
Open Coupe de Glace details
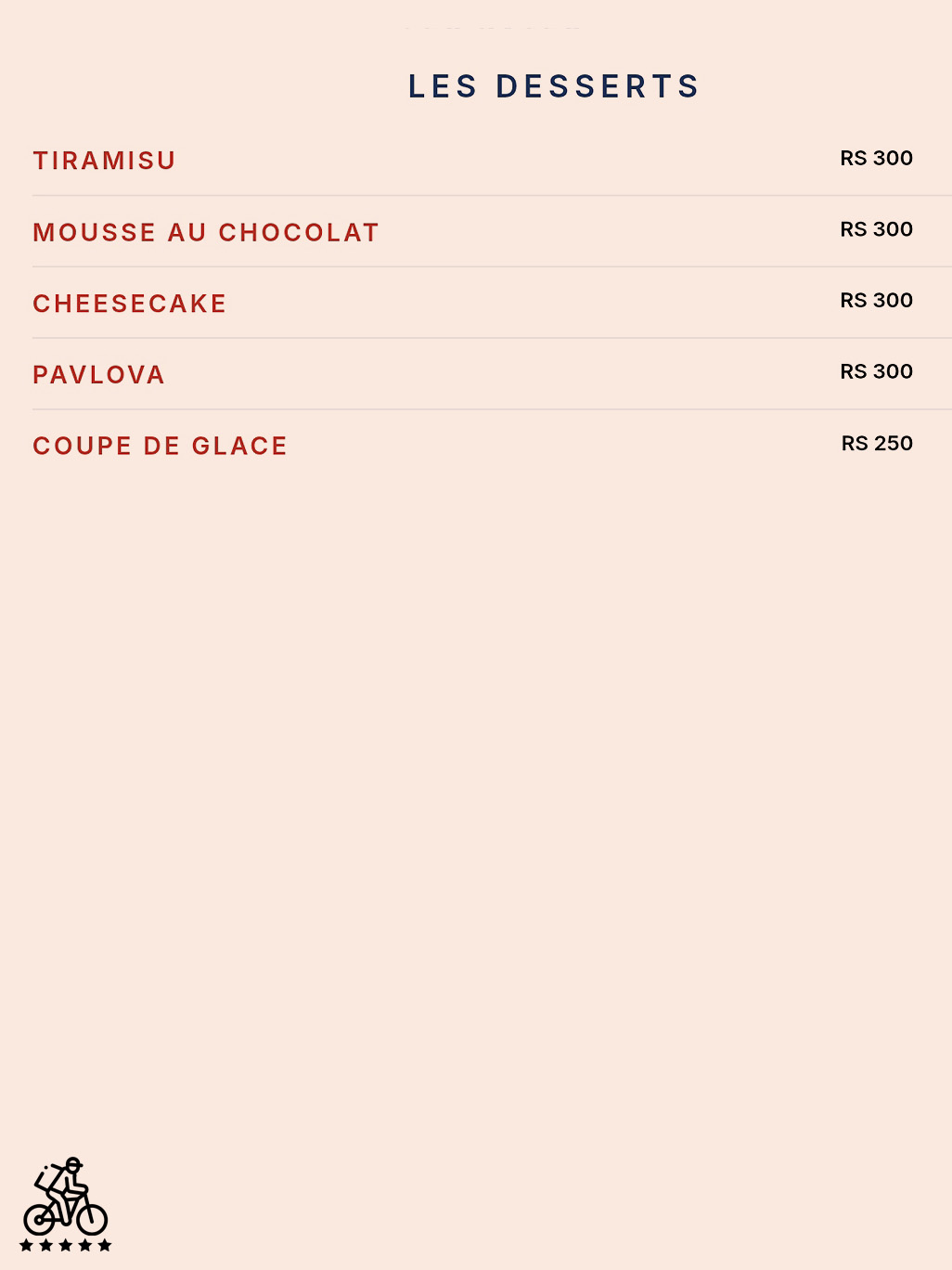161,446
